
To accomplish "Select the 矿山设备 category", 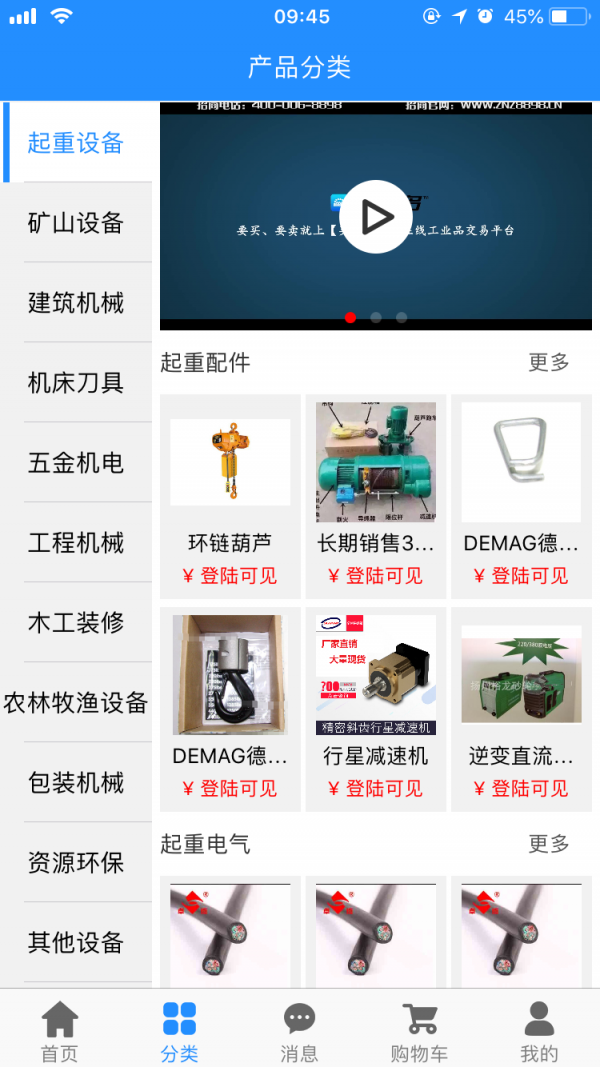I will [76, 223].
